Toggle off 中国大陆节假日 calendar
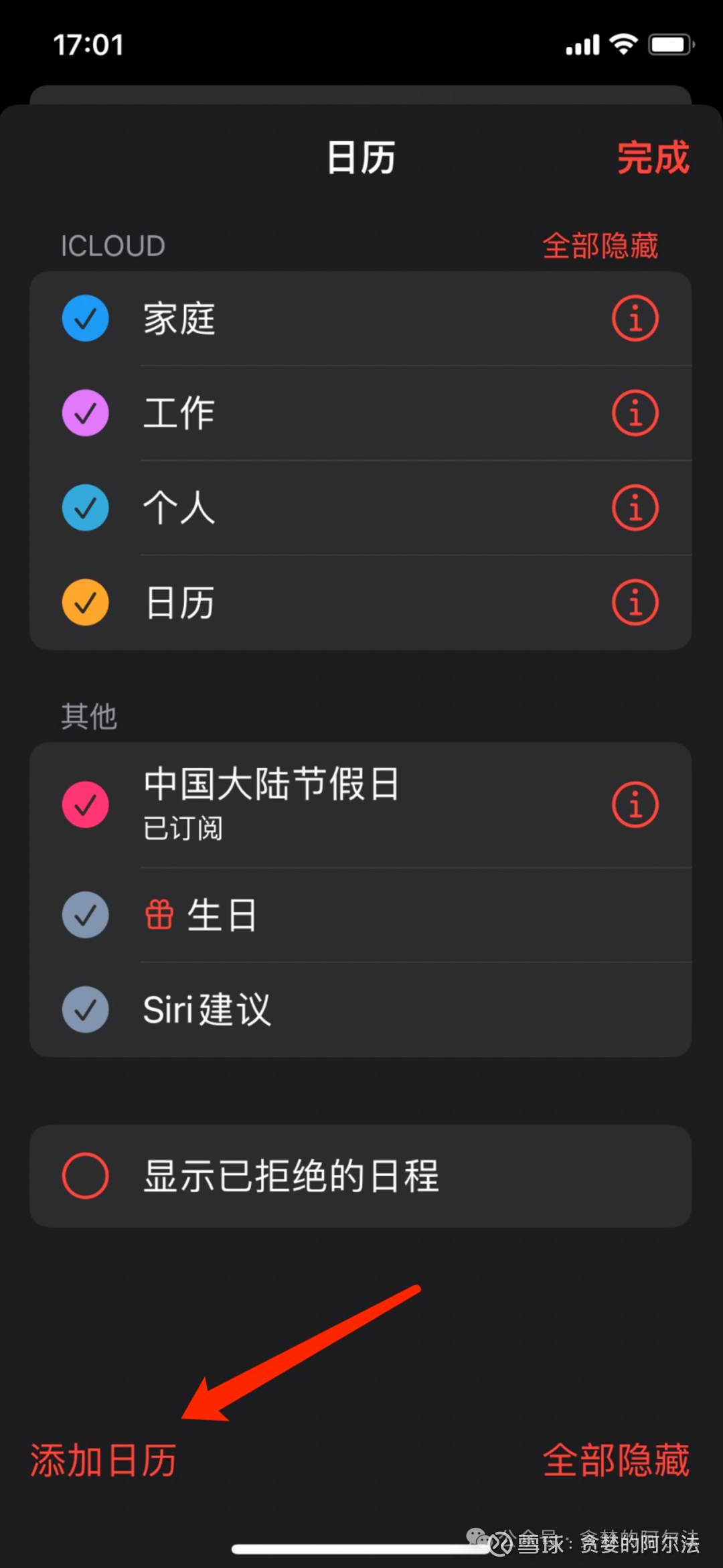The width and height of the screenshot is (723, 1568). (x=85, y=804)
